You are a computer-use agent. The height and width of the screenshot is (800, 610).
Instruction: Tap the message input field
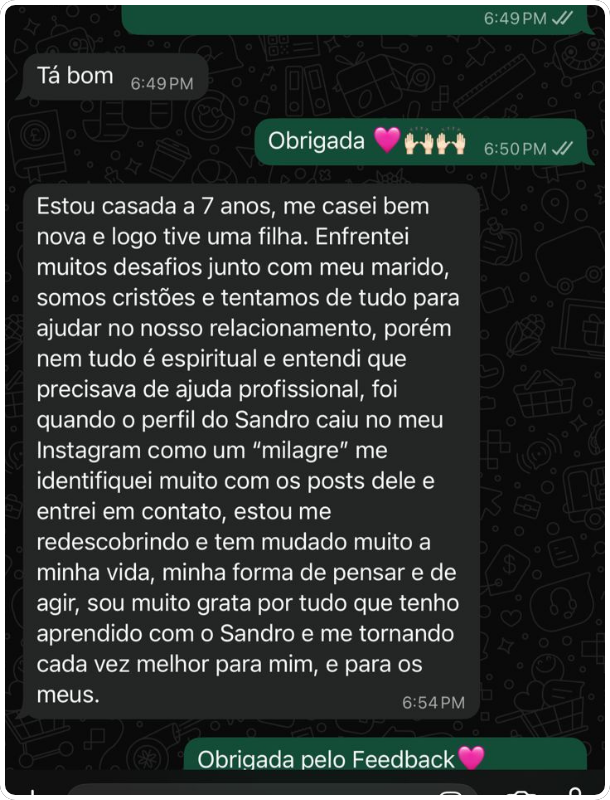tap(273, 791)
